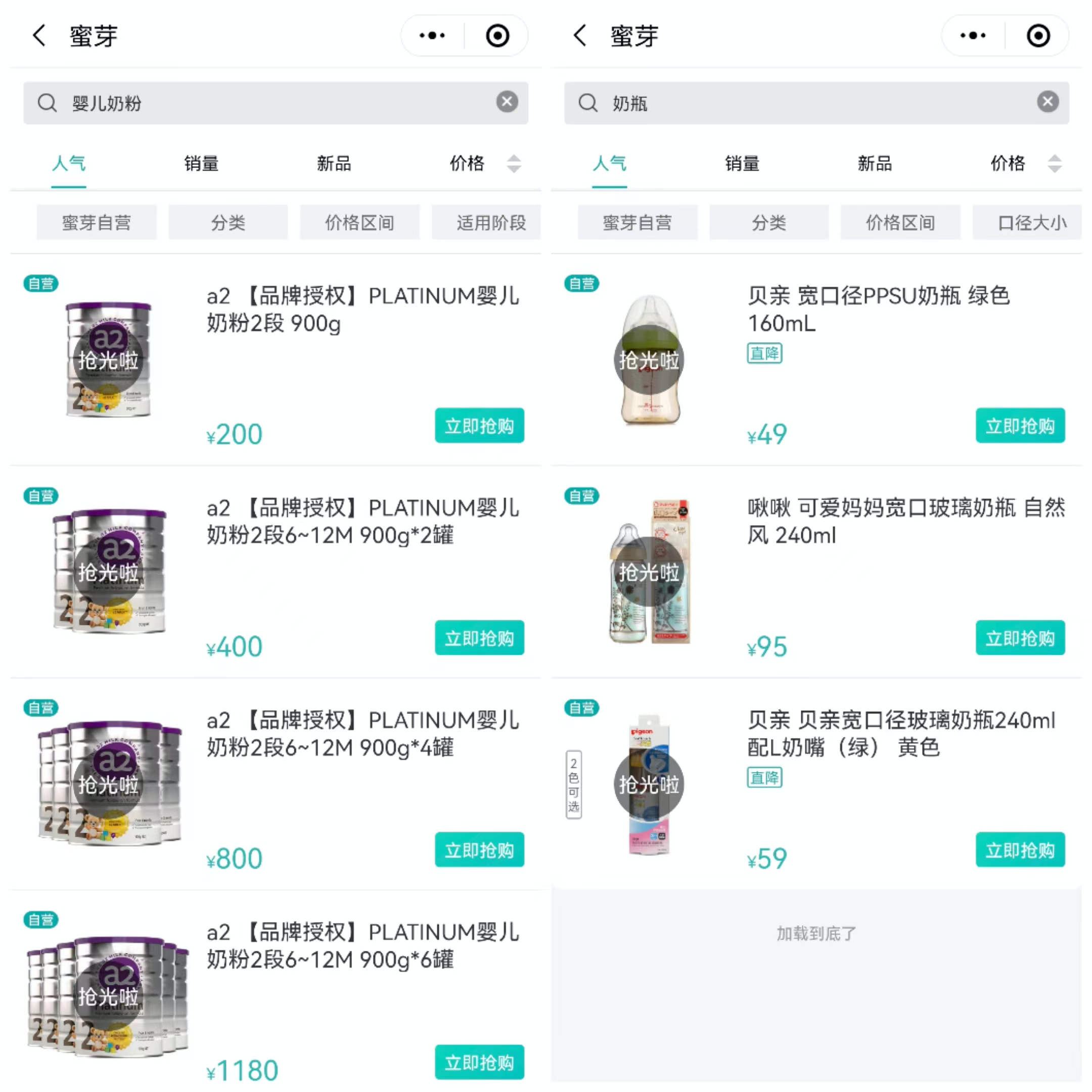Tap 立即抢购 for the ¥59 贝亲 glass bottle
This screenshot has width=1092, height=1092.
pos(1020,850)
